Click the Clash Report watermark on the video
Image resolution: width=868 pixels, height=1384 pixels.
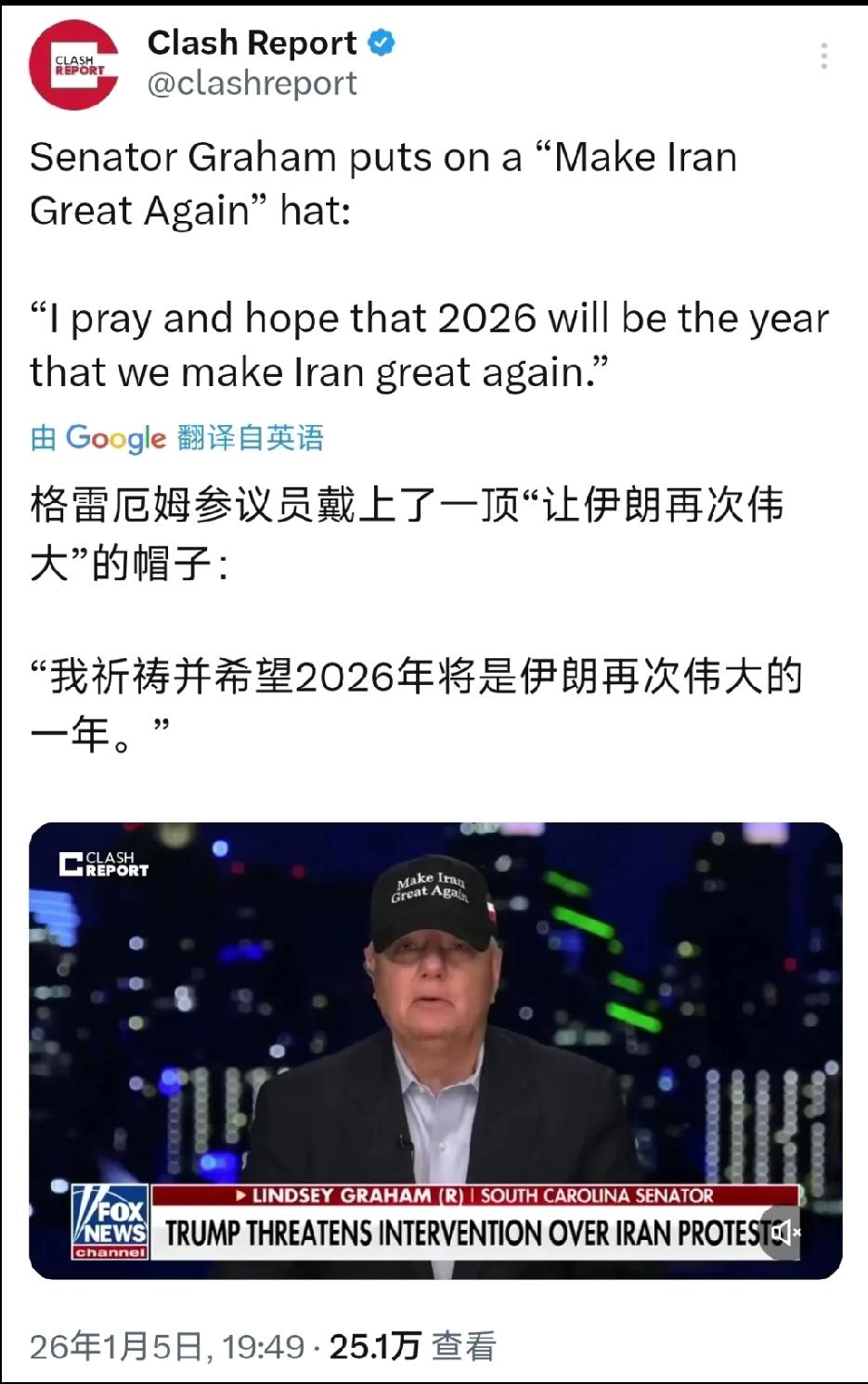(106, 864)
